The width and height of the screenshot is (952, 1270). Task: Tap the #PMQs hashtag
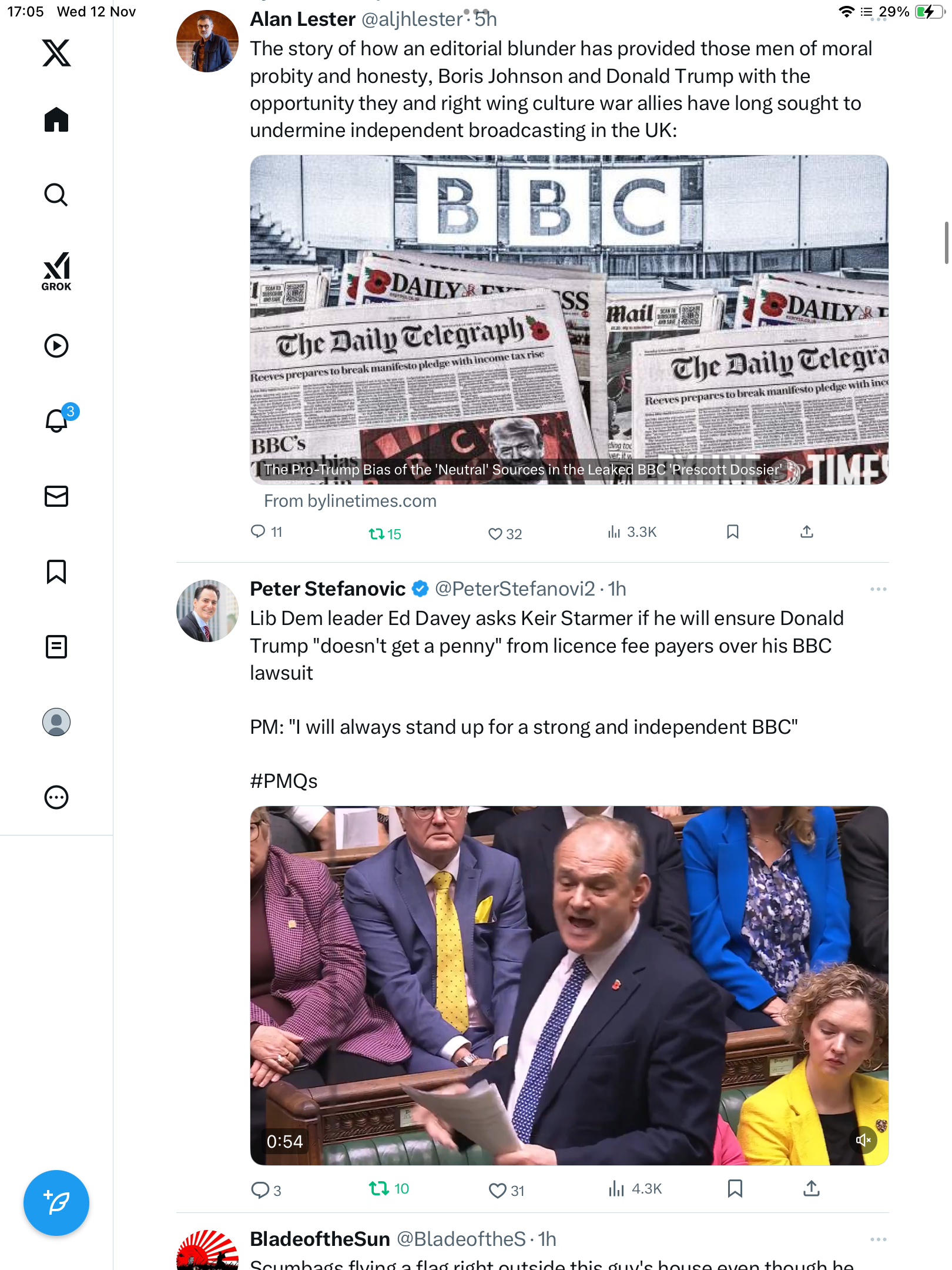(x=284, y=781)
